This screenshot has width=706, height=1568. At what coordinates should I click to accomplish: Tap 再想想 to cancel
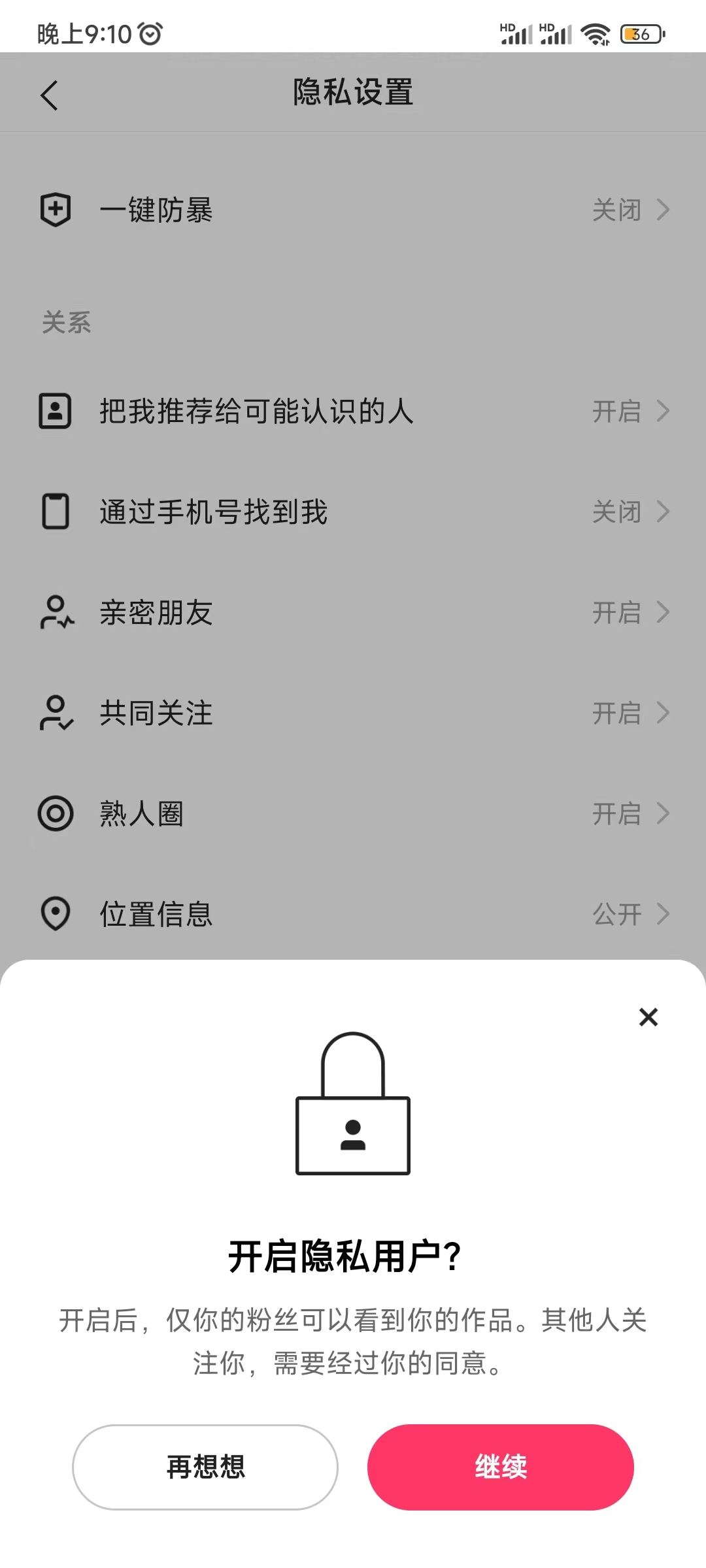pyautogui.click(x=205, y=1467)
